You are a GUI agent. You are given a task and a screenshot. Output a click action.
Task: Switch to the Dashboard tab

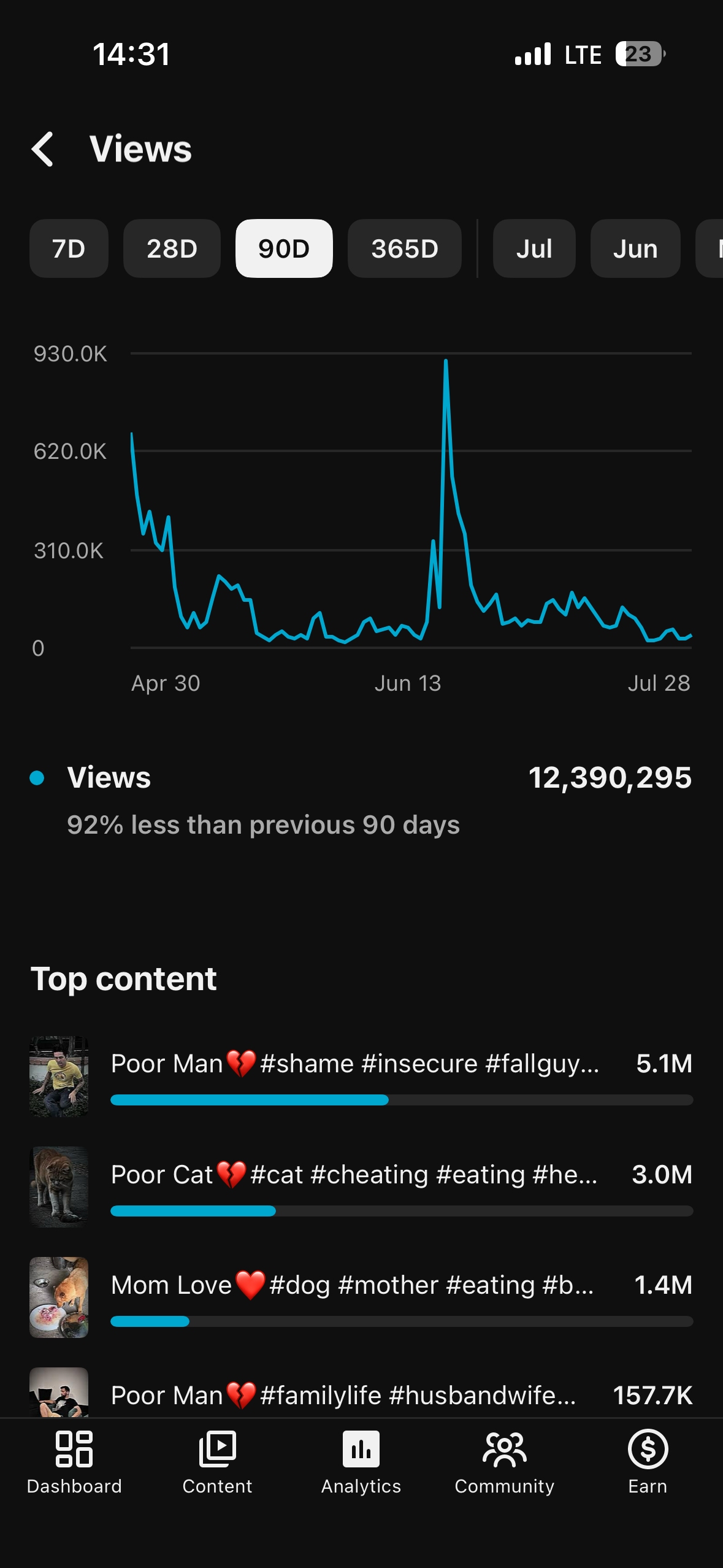pyautogui.click(x=74, y=1462)
